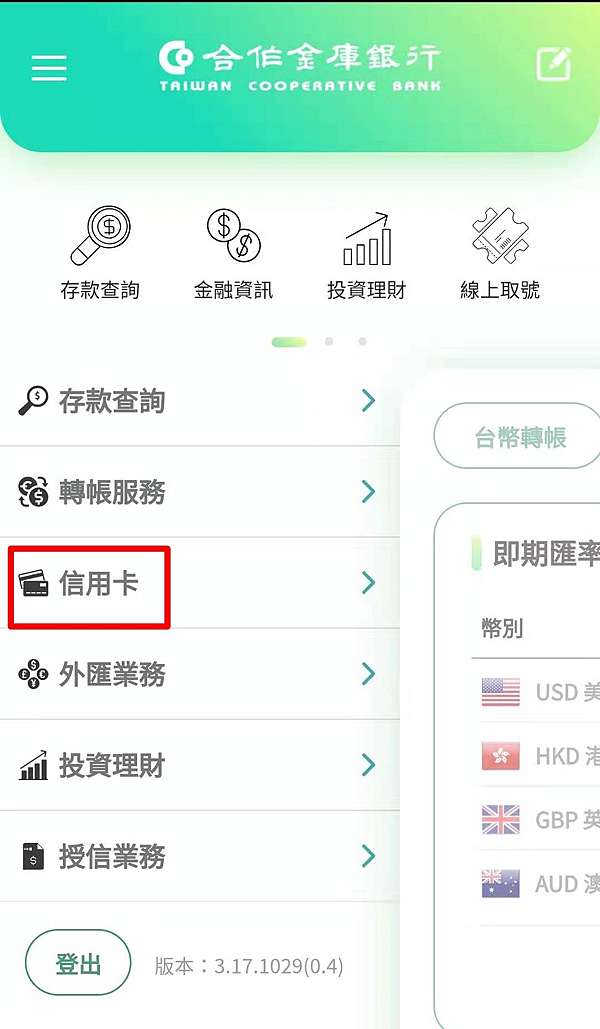Open 授信業務 menu row
Viewport: 600px width, 1029px height.
pyautogui.click(x=200, y=856)
